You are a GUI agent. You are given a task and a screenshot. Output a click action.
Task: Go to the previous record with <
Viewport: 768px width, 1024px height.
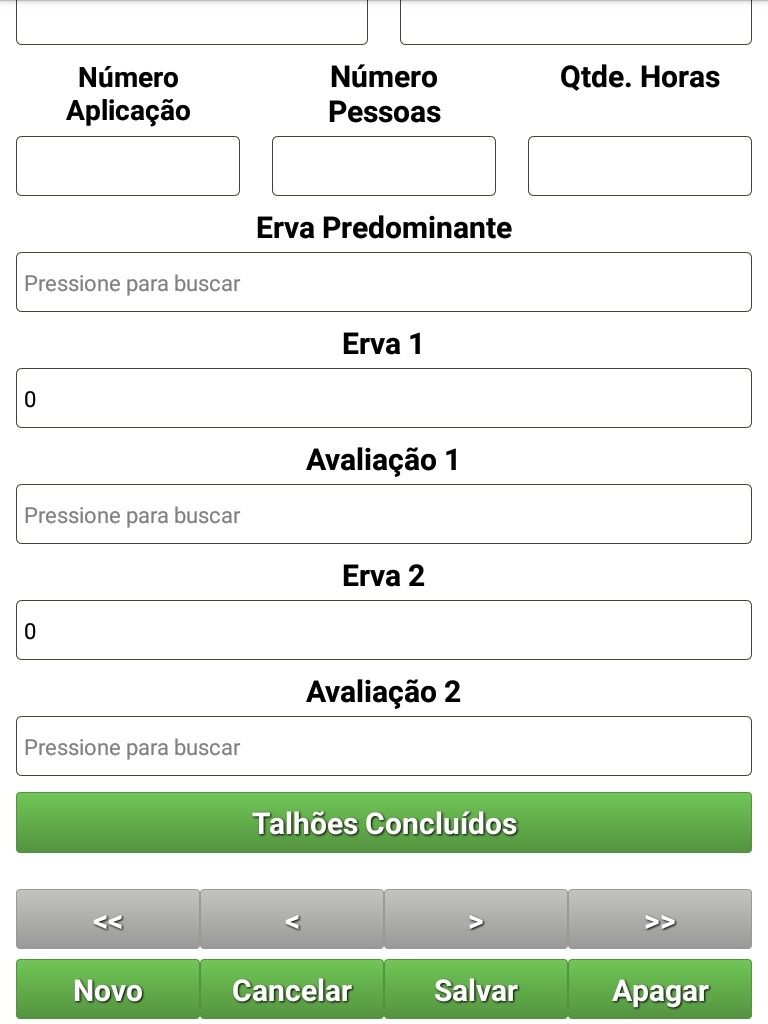tap(292, 919)
